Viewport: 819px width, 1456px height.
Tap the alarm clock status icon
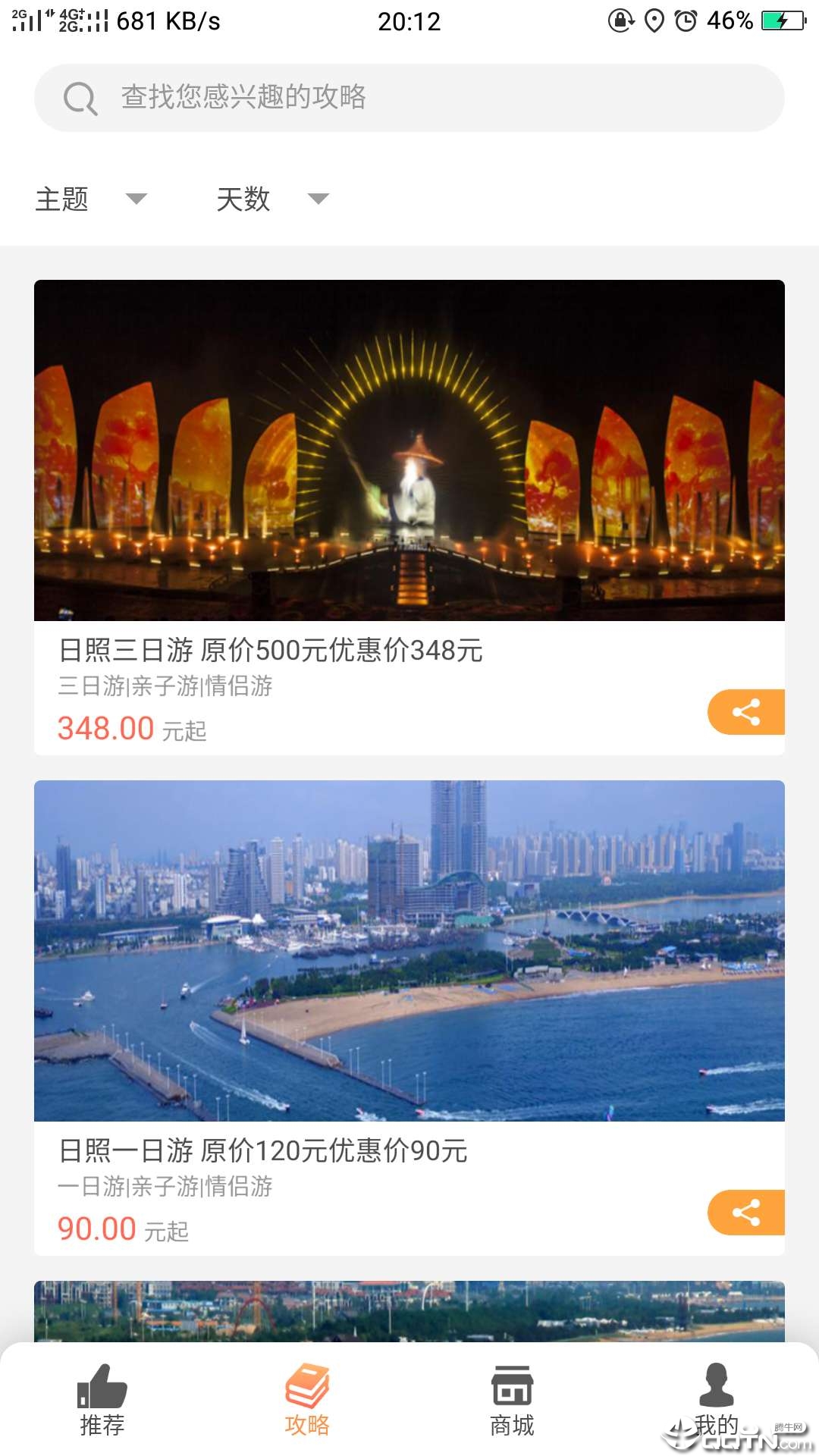(x=686, y=21)
